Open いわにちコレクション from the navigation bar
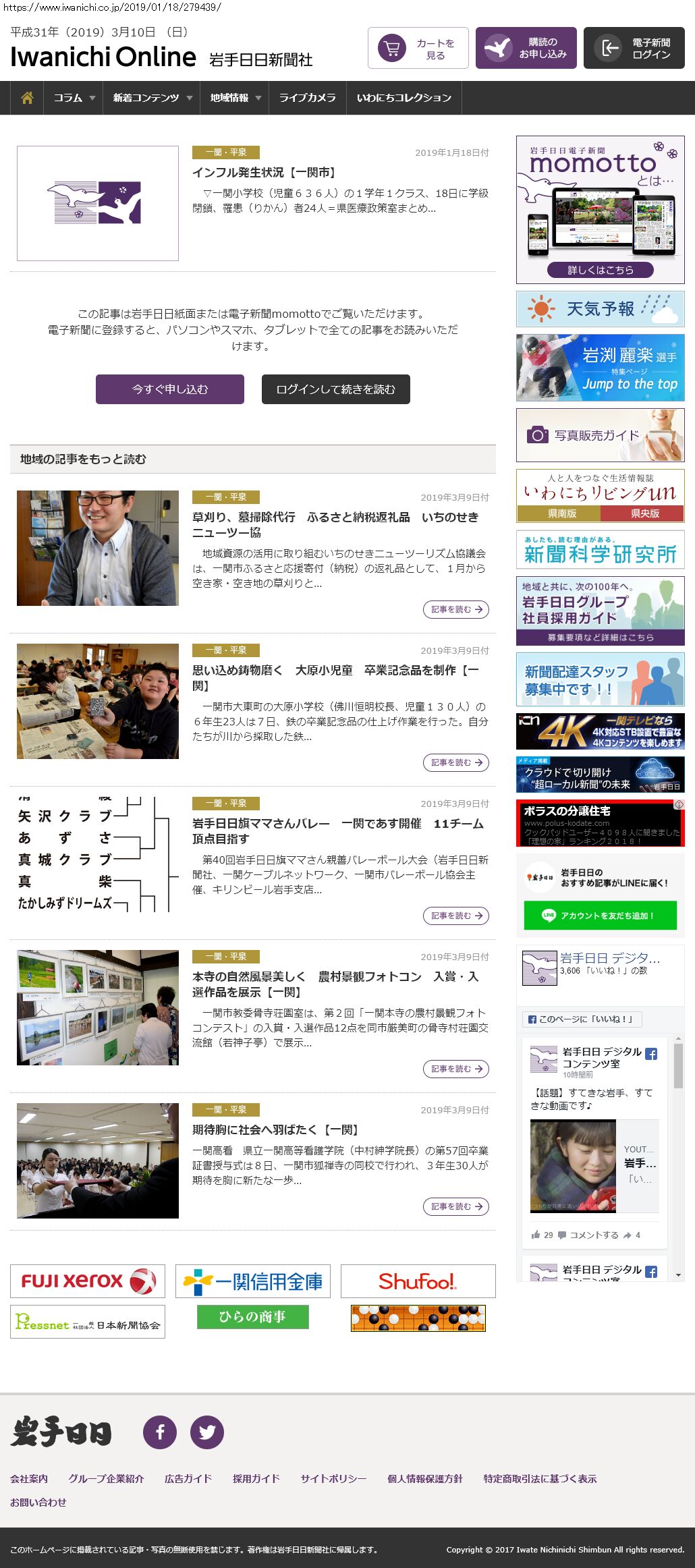Viewport: 695px width, 1568px height. [x=404, y=98]
